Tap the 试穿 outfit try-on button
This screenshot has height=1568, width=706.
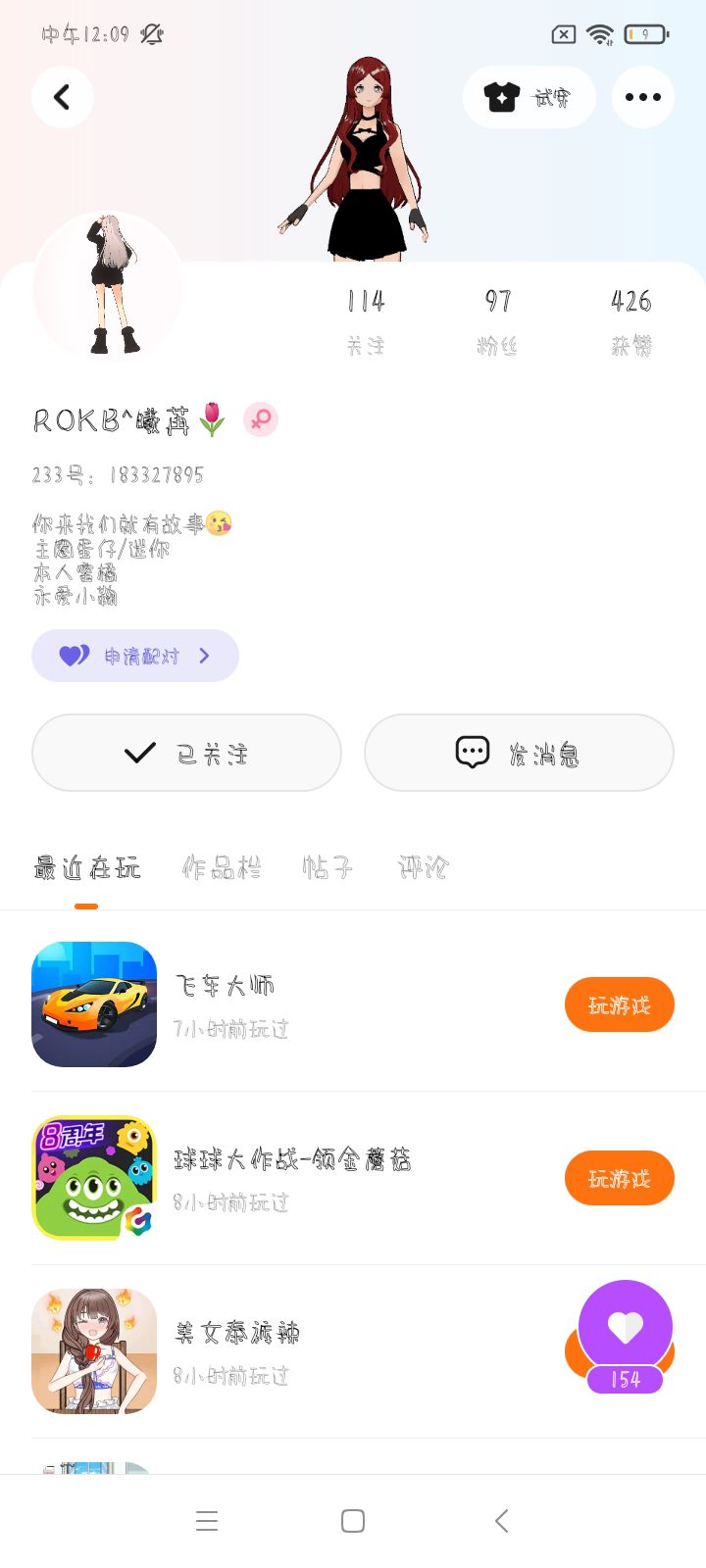[x=529, y=97]
